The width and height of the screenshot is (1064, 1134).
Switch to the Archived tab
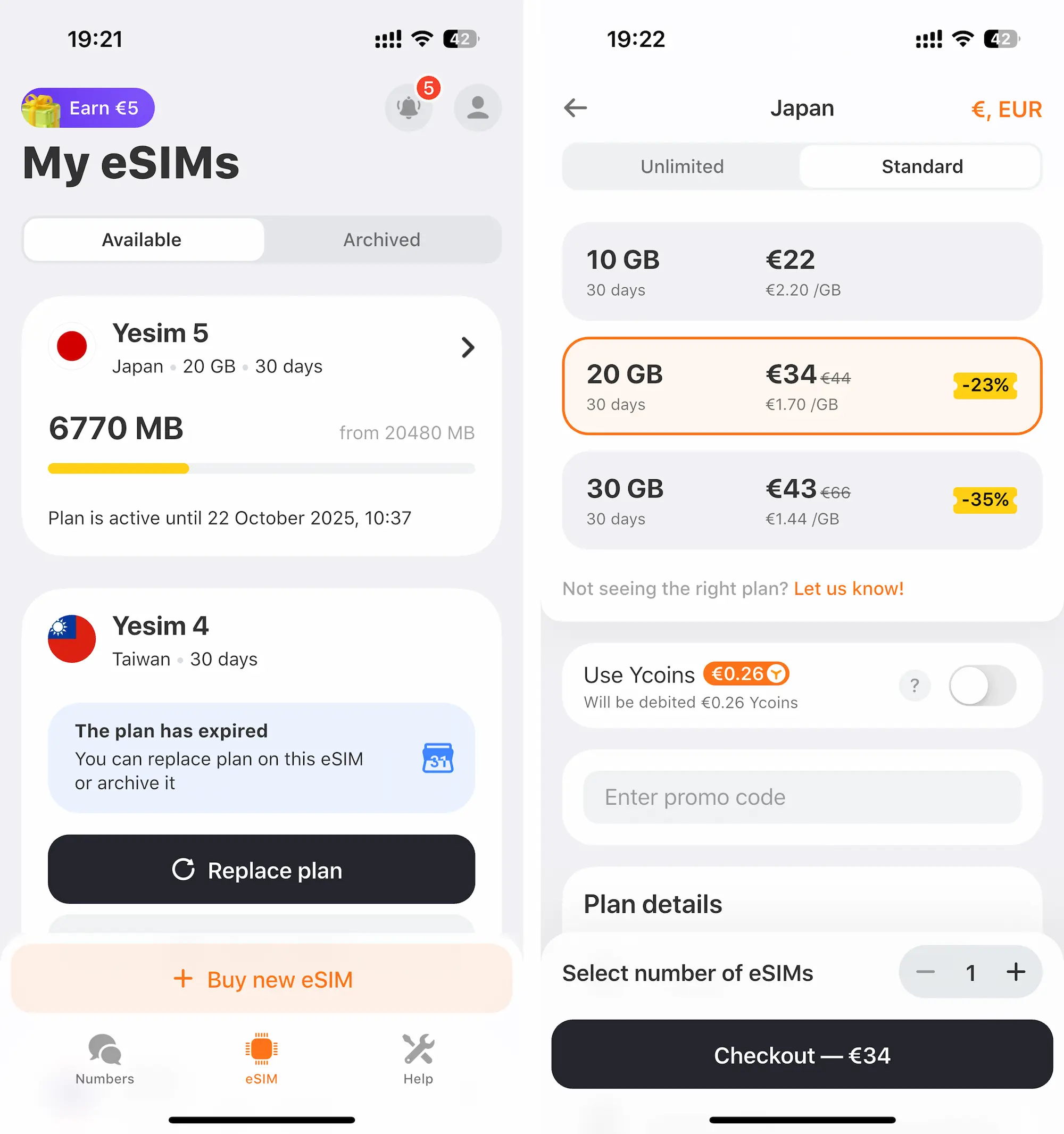tap(381, 239)
